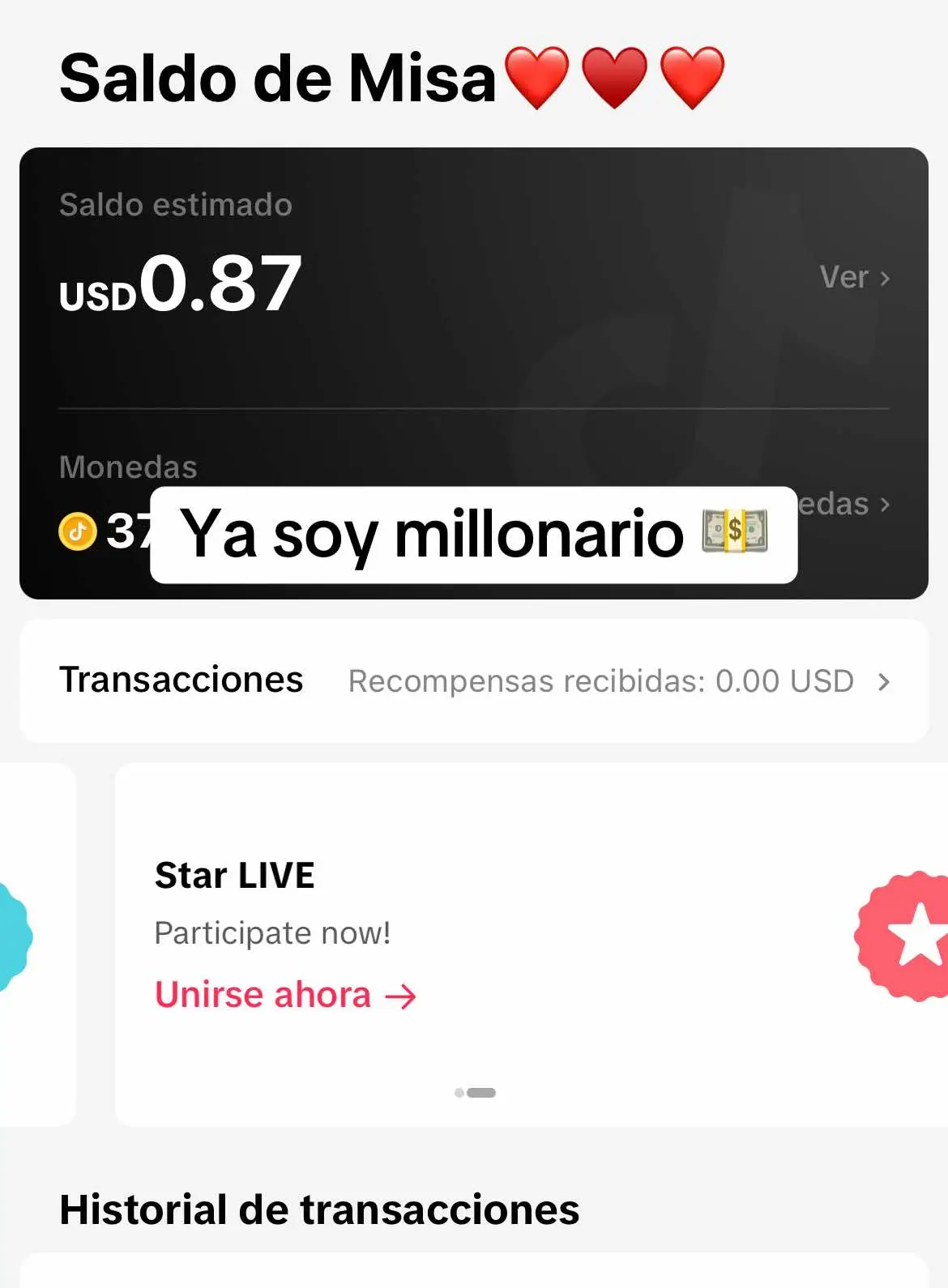The image size is (948, 1288).
Task: Click the Saldo estimado label to toggle visibility
Action: [x=175, y=204]
